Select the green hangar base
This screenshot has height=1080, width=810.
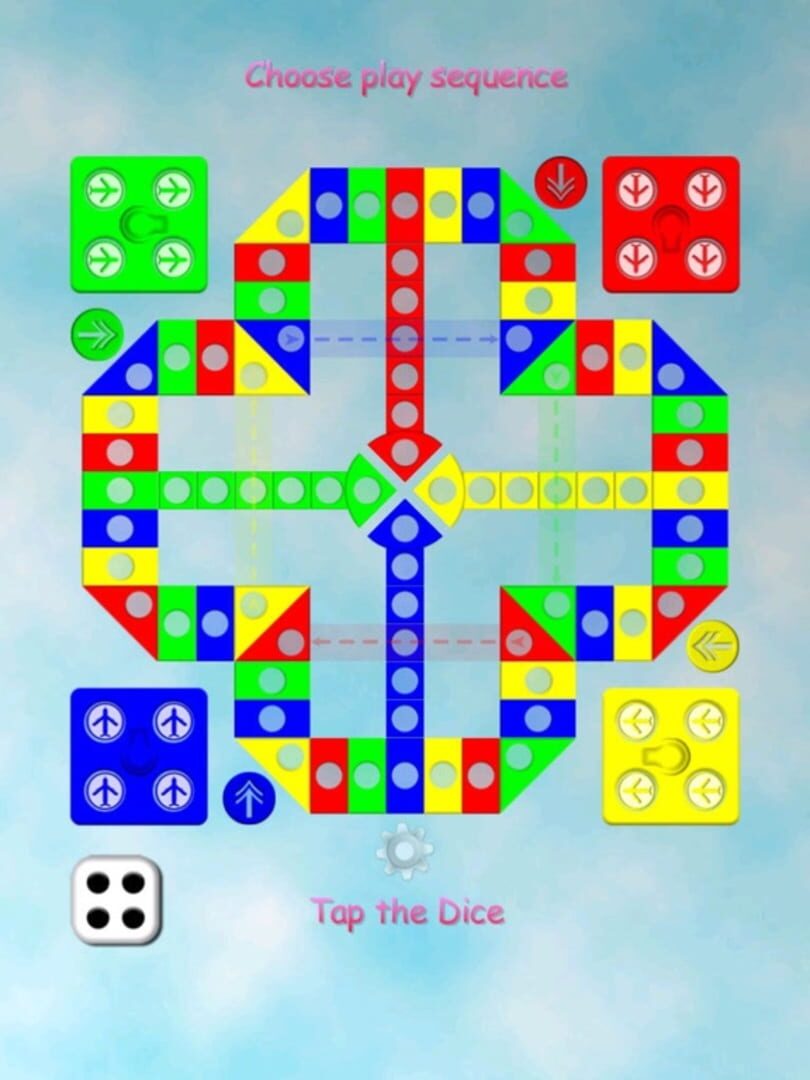[x=139, y=224]
